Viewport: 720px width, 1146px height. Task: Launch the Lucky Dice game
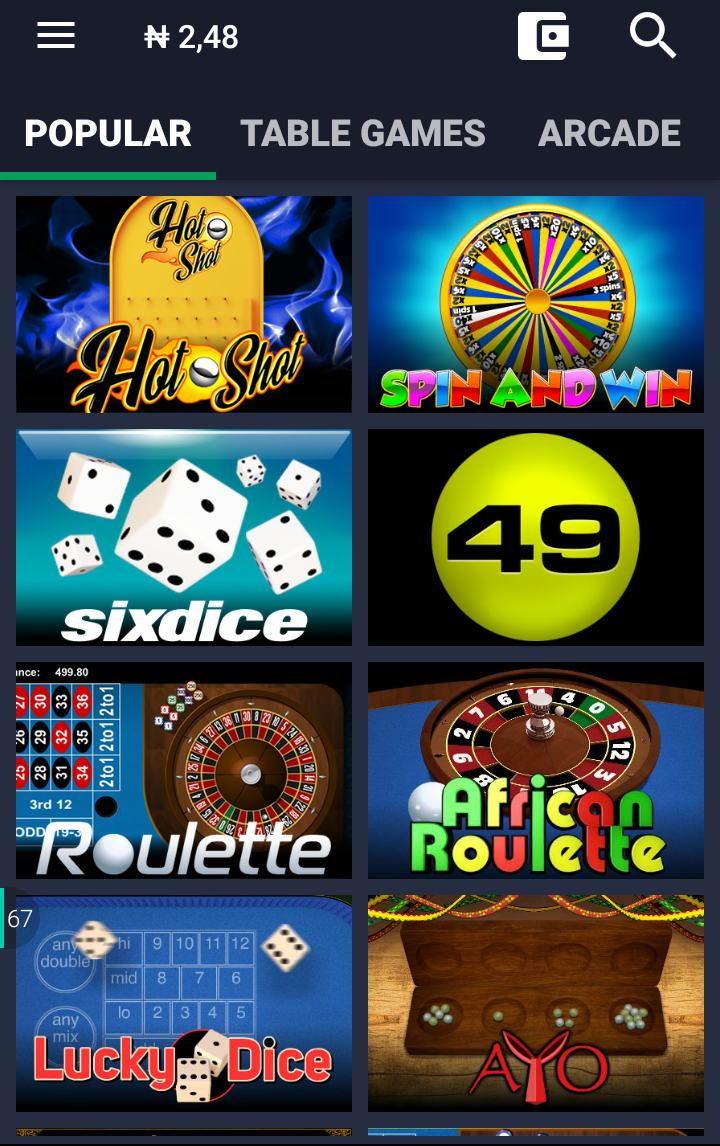click(x=184, y=1003)
